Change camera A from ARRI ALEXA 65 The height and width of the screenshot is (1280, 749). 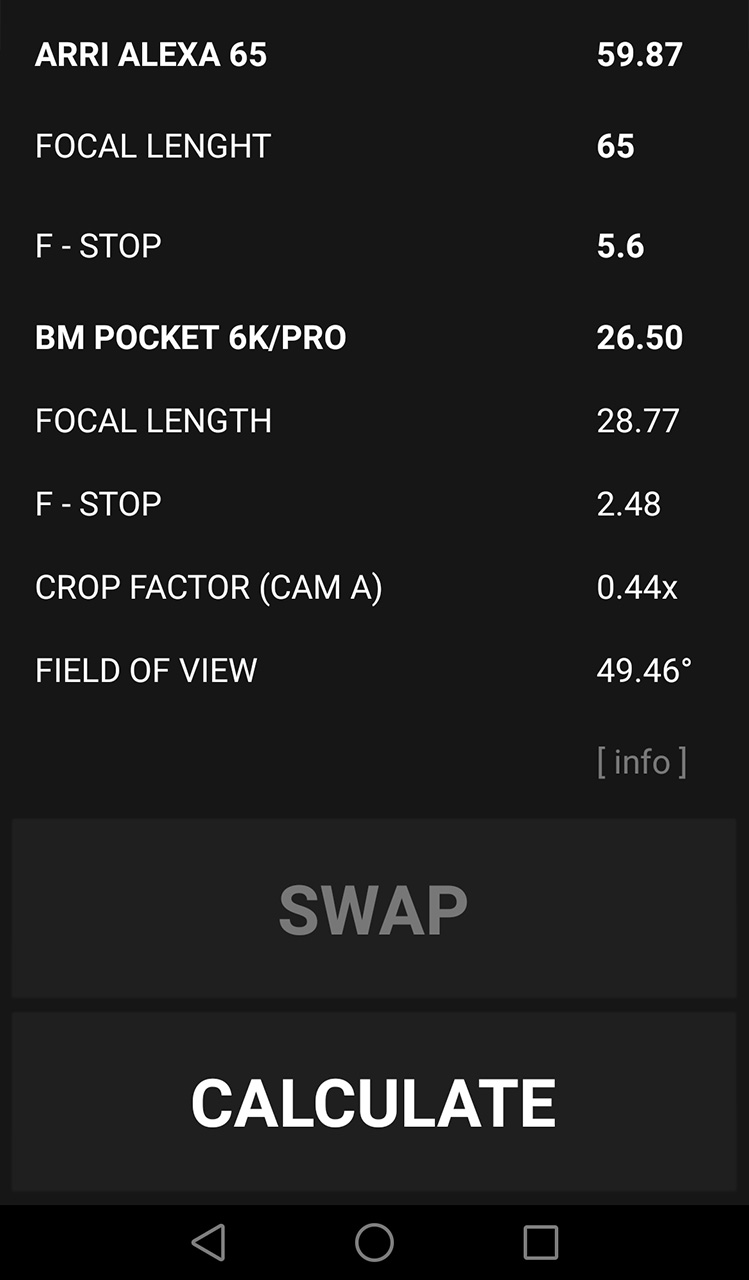151,54
